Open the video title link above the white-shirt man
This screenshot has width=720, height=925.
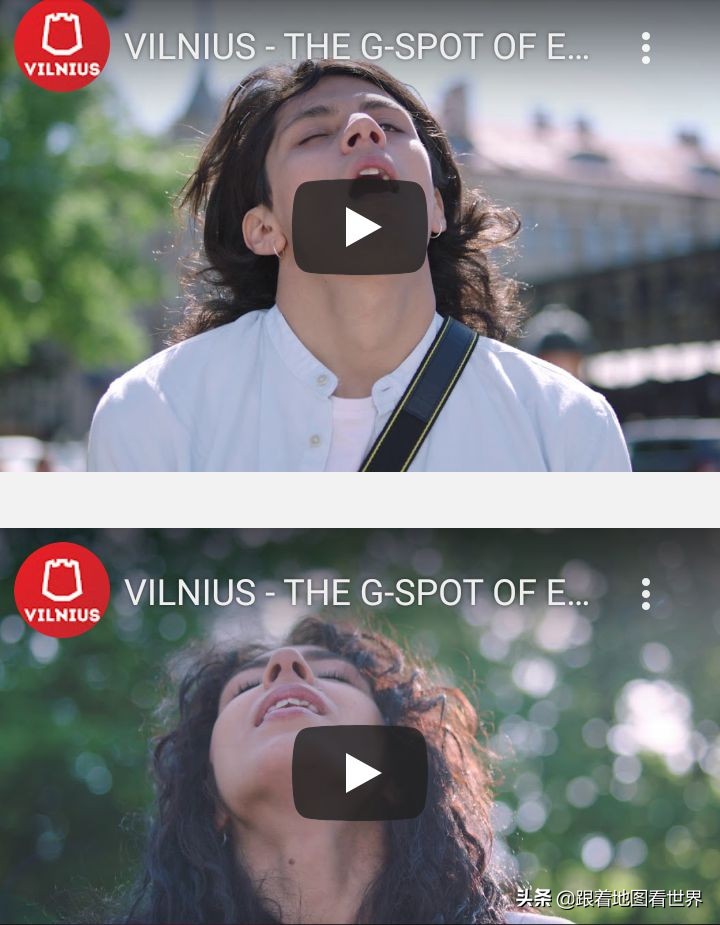(356, 48)
